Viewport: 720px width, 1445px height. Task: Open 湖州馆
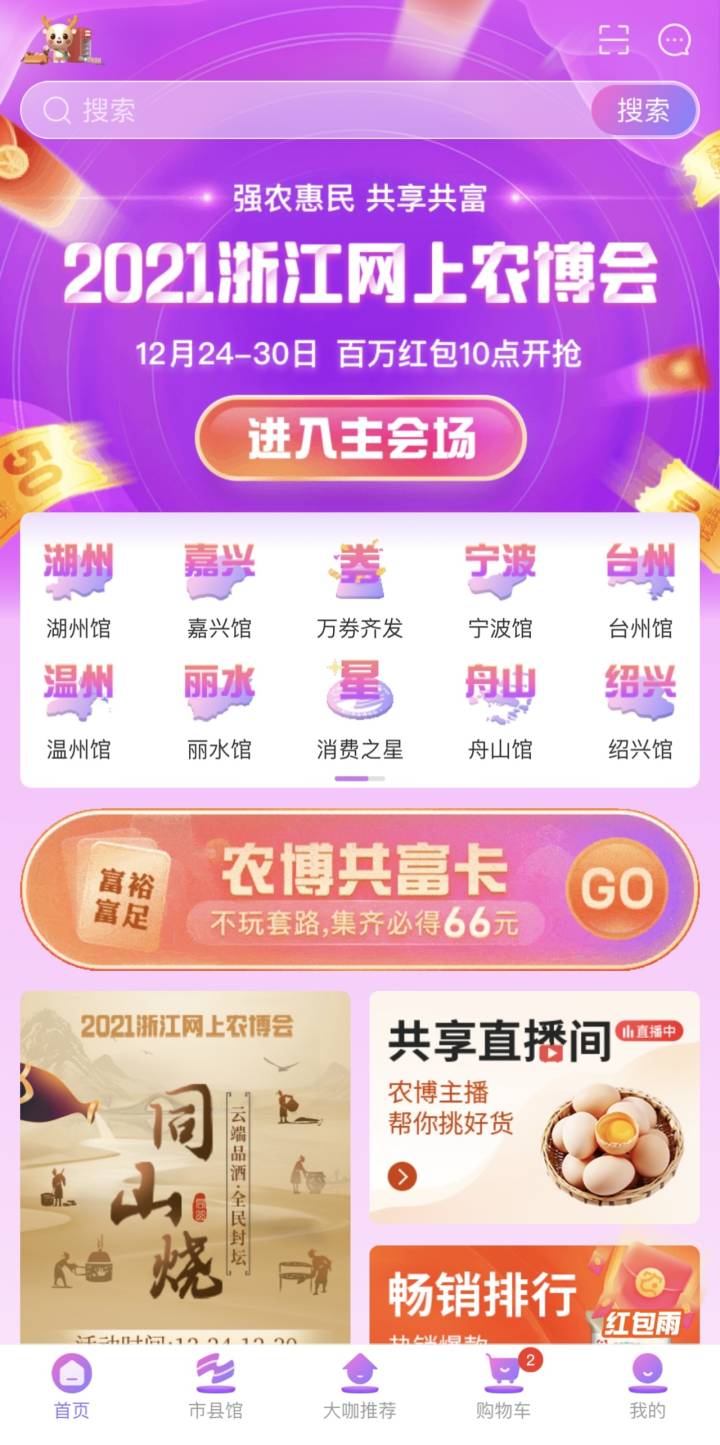(x=79, y=590)
